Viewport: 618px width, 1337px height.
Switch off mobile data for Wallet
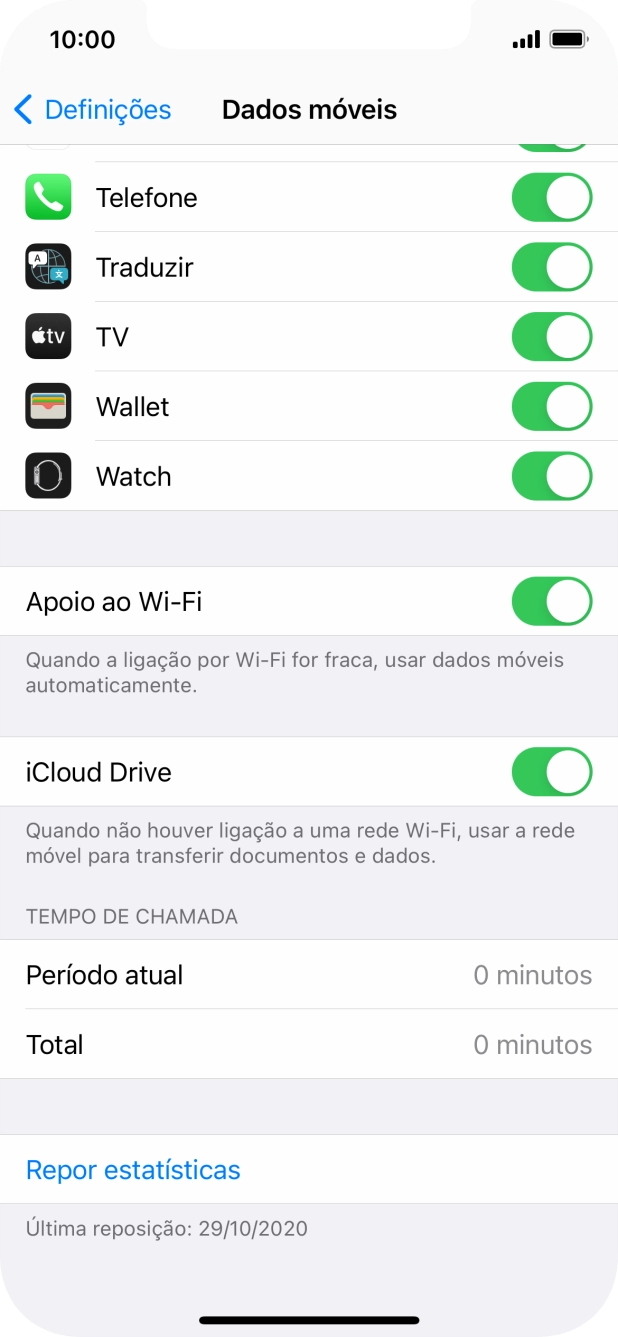click(551, 407)
